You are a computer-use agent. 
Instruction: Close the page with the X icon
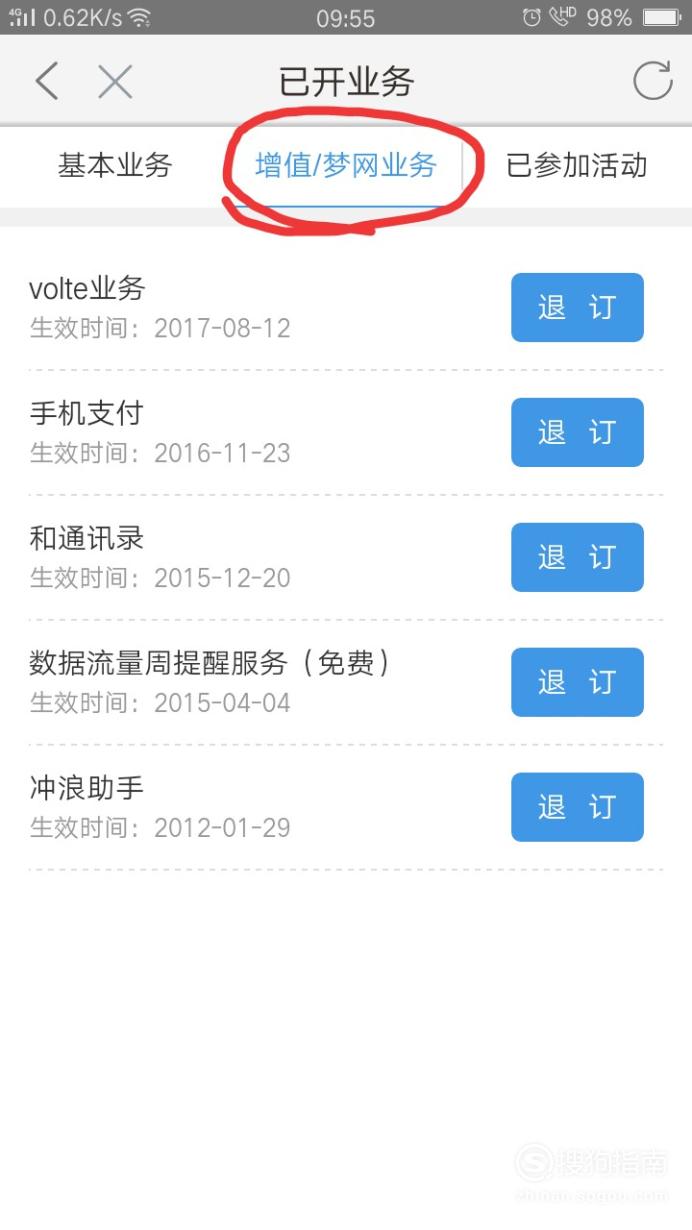pos(115,81)
